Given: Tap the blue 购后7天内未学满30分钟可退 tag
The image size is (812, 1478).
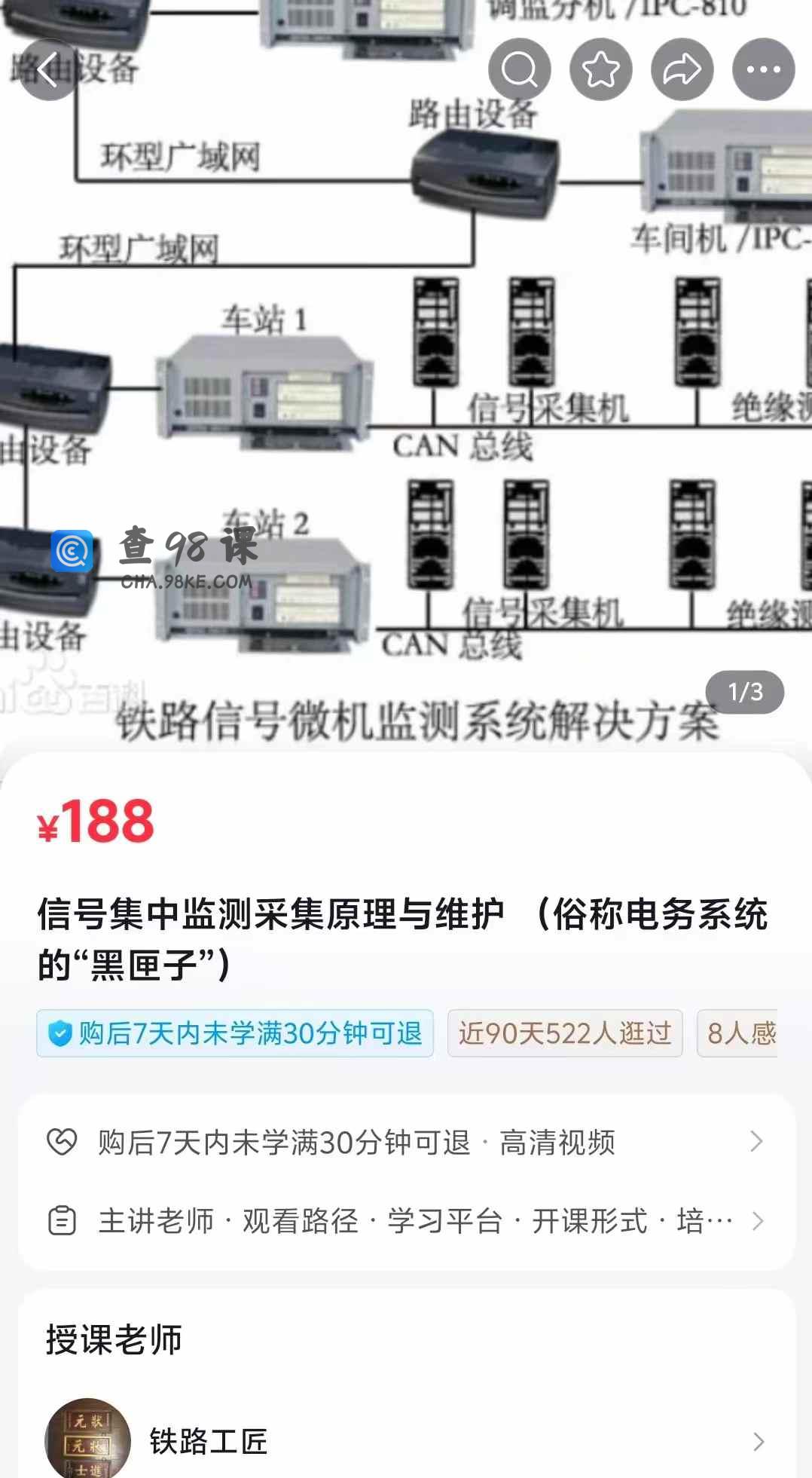Looking at the screenshot, I should click(235, 1033).
